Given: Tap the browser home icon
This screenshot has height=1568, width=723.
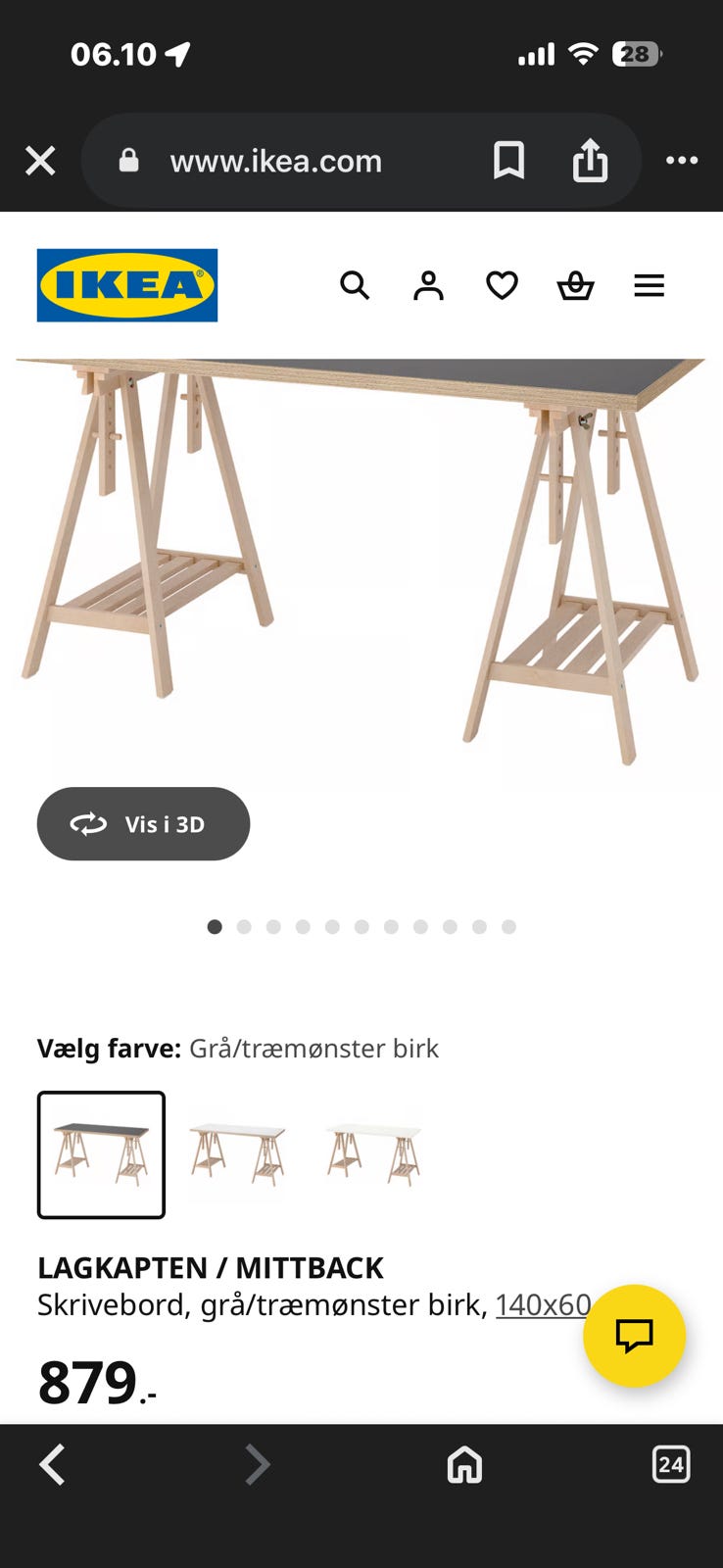Looking at the screenshot, I should coord(464,1466).
